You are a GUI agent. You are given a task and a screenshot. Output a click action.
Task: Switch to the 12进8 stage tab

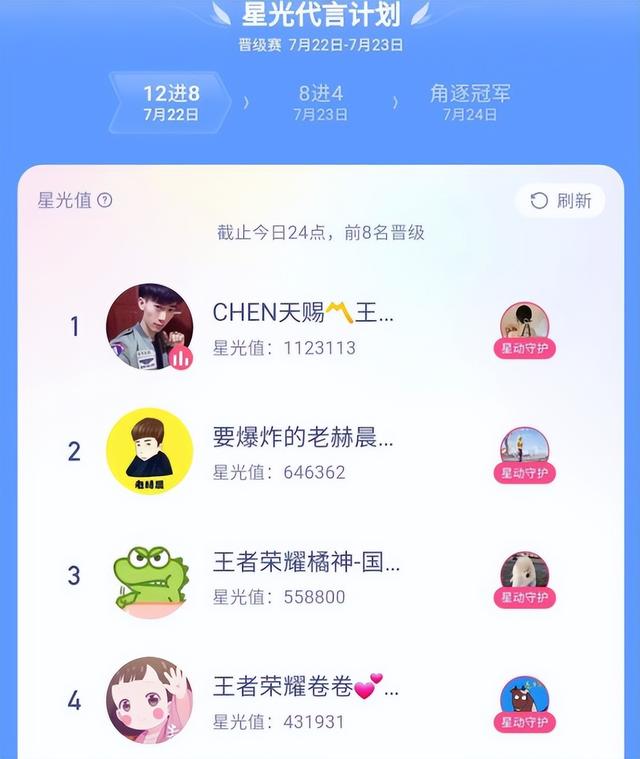click(x=171, y=102)
